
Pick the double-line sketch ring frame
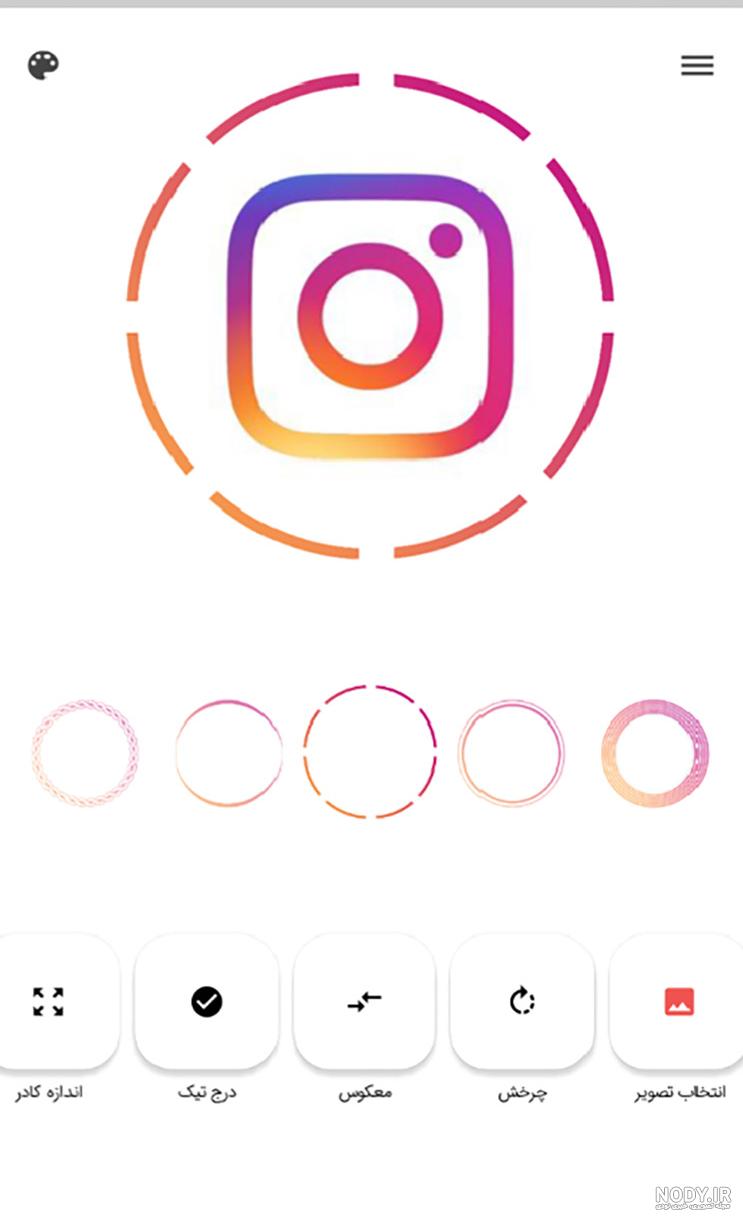[511, 753]
